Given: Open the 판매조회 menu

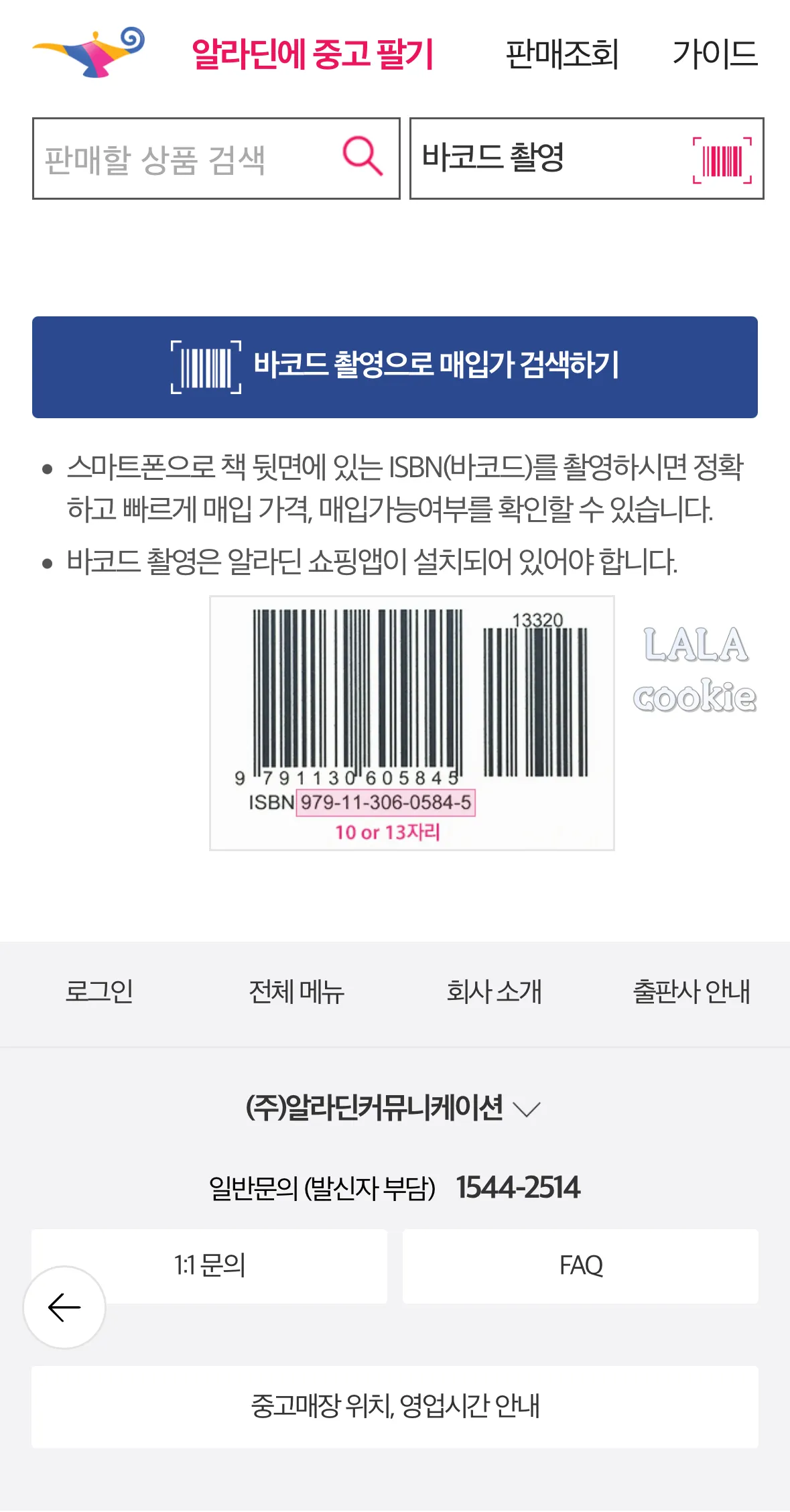Looking at the screenshot, I should coord(562,55).
